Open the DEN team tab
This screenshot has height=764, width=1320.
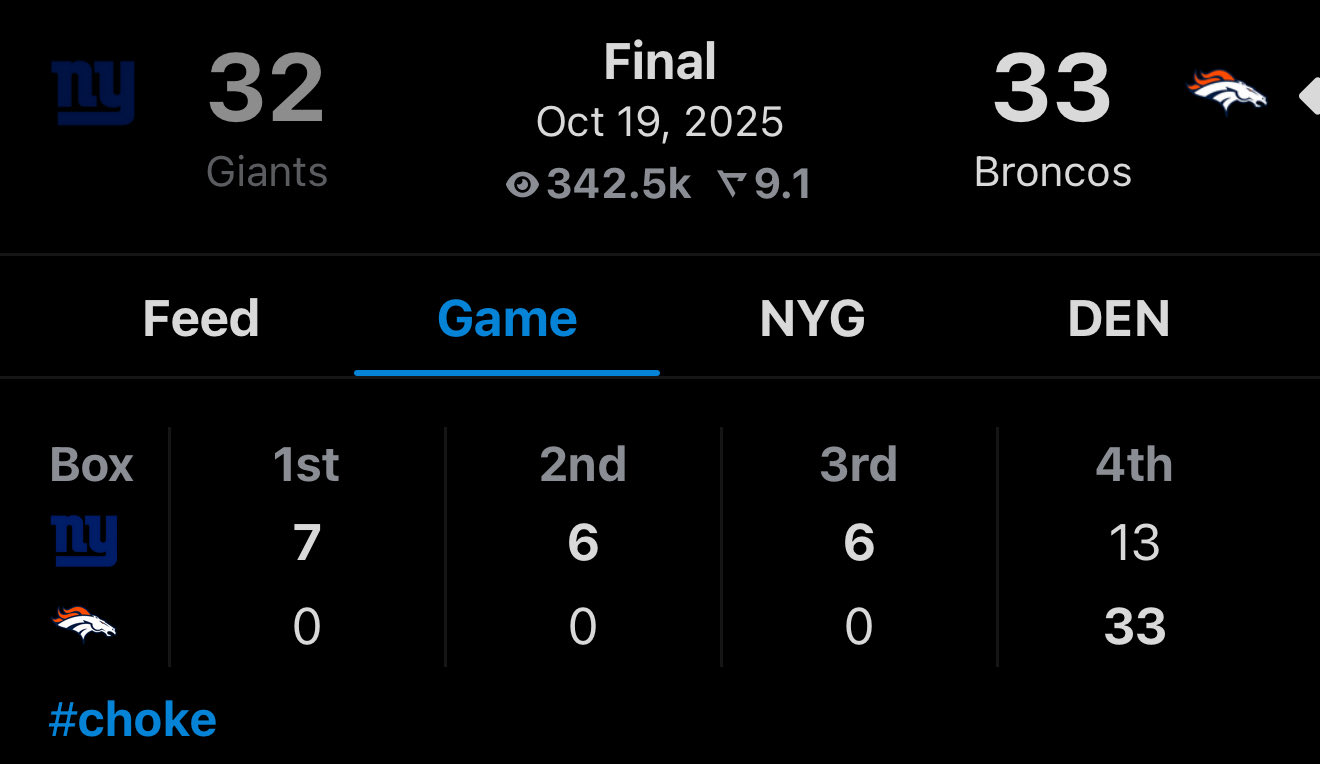pos(1118,319)
